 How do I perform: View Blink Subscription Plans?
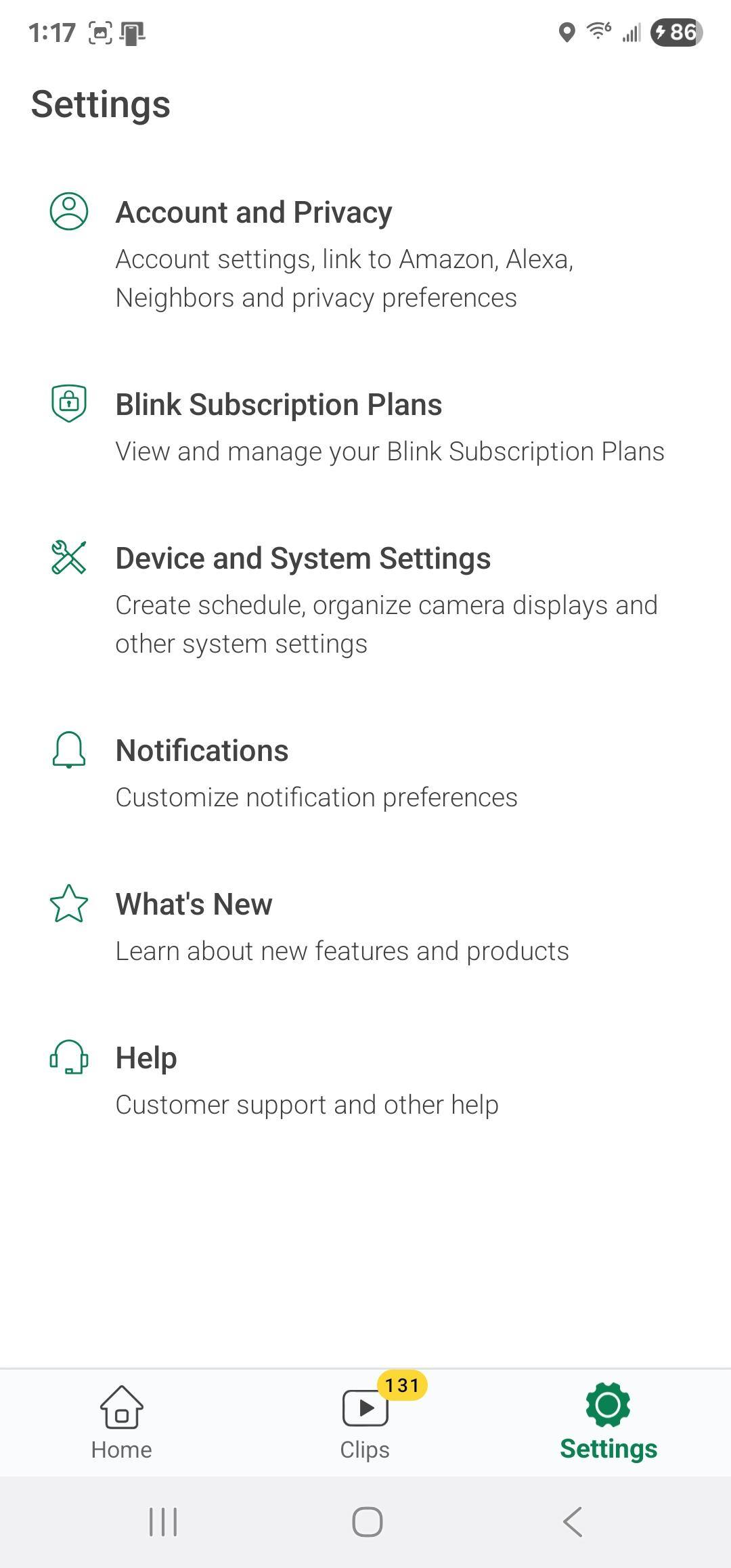coord(279,405)
